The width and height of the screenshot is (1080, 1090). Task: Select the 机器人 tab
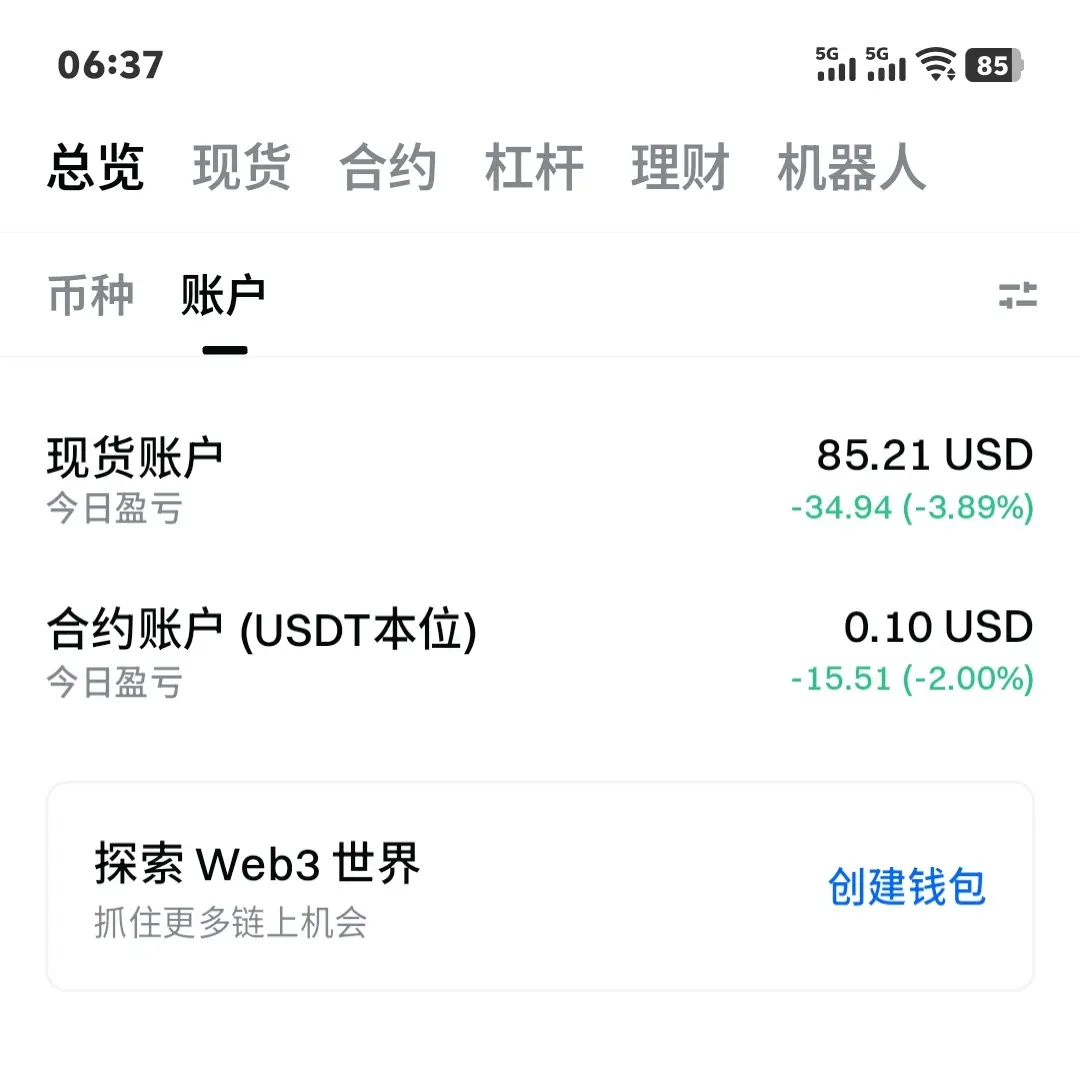click(851, 167)
